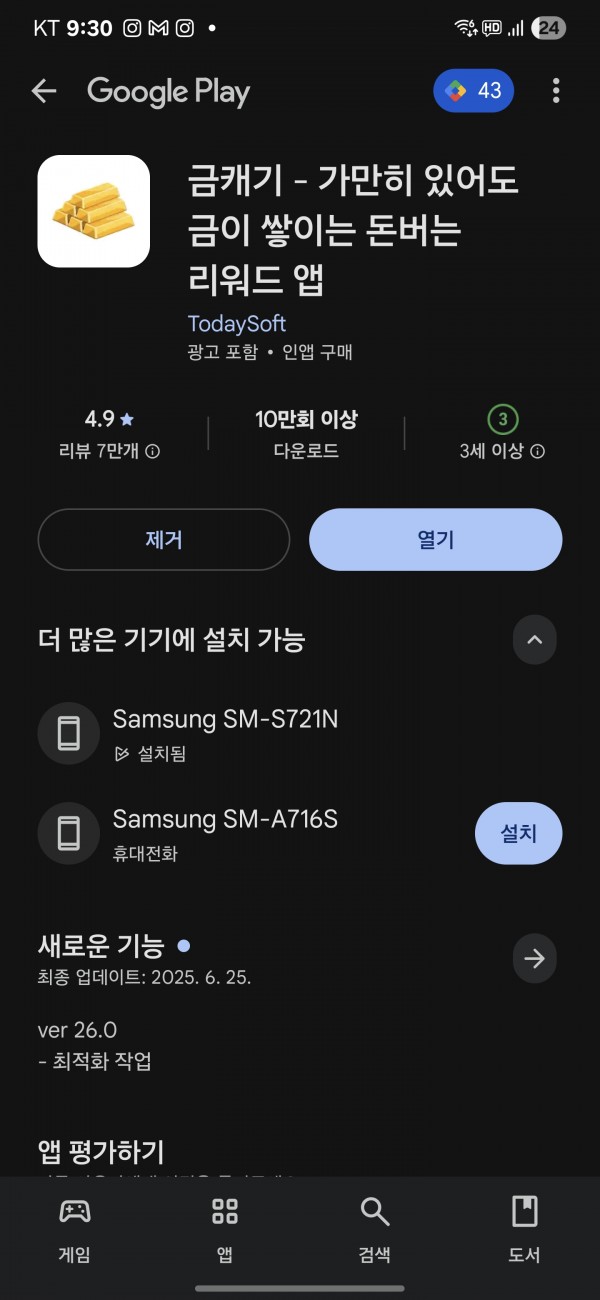Open the TodaySoft developer page
600x1300 pixels.
pos(237,324)
